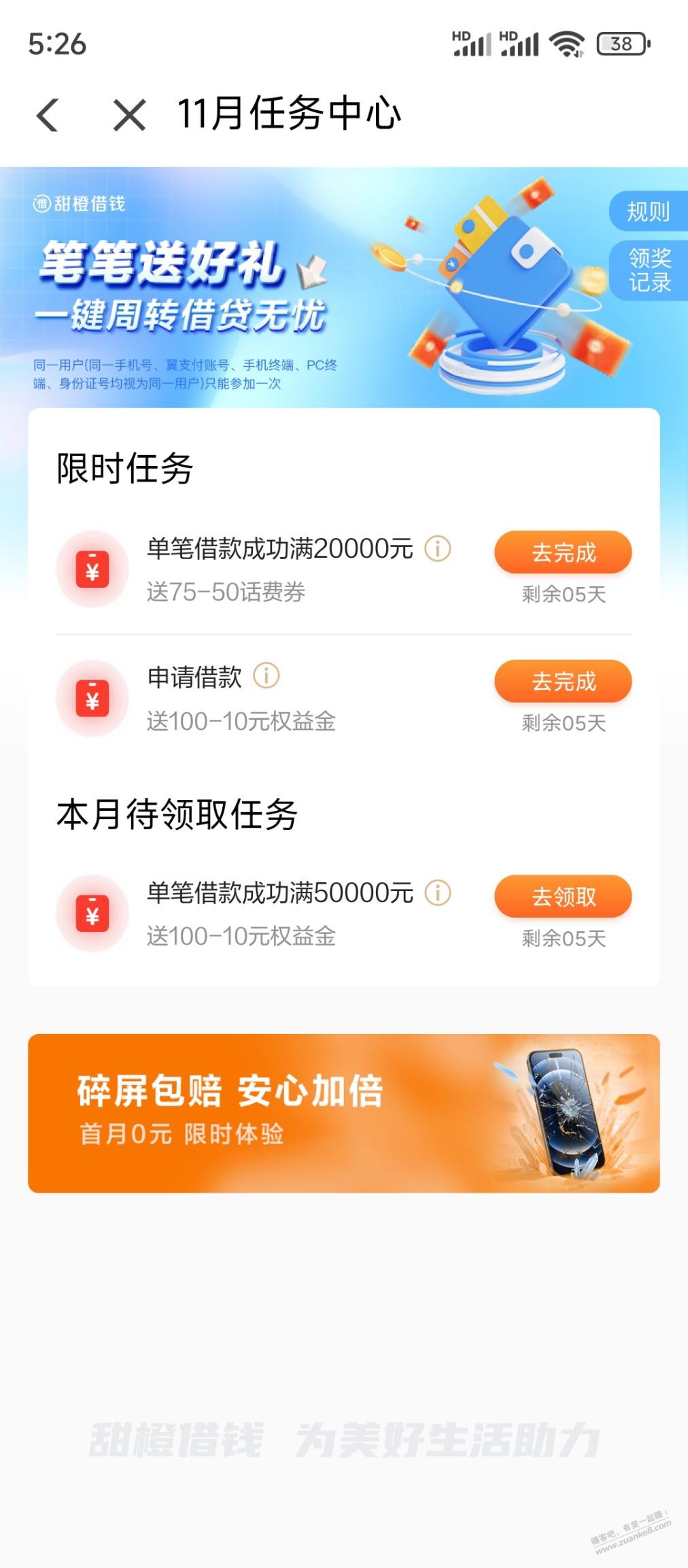Tap the red ¥ envelope icon of the 50000元 task
Viewport: 688px width, 1568px height.
click(x=93, y=914)
